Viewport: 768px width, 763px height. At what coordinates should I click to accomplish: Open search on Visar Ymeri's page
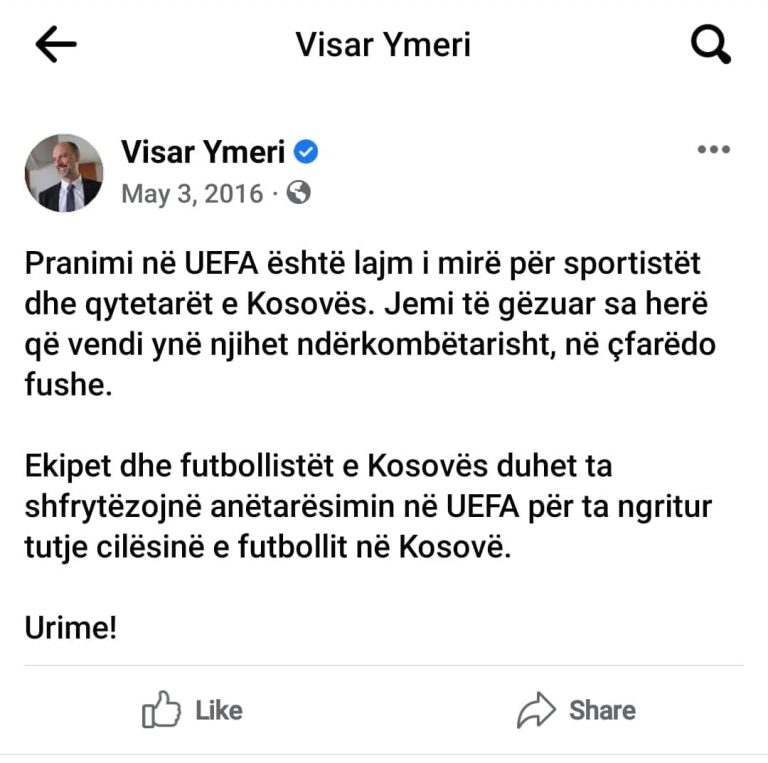coord(711,45)
